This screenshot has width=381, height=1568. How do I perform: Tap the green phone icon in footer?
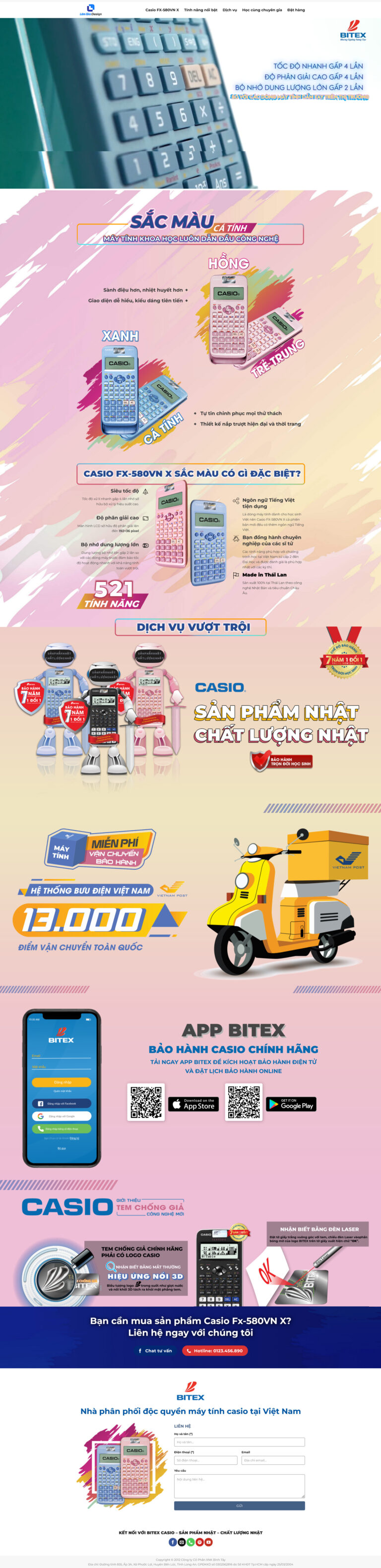coord(190,1542)
